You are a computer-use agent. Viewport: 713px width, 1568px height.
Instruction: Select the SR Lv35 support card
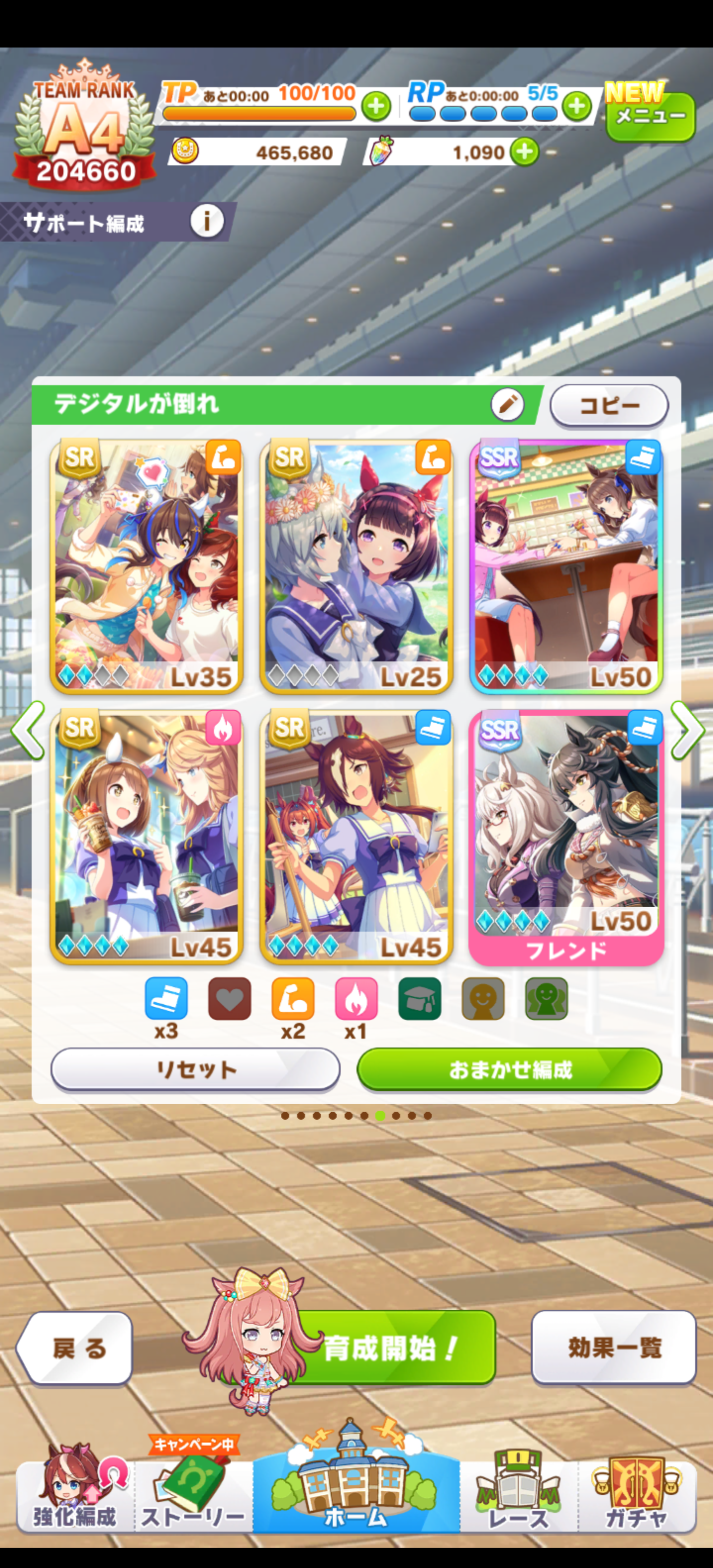[146, 566]
